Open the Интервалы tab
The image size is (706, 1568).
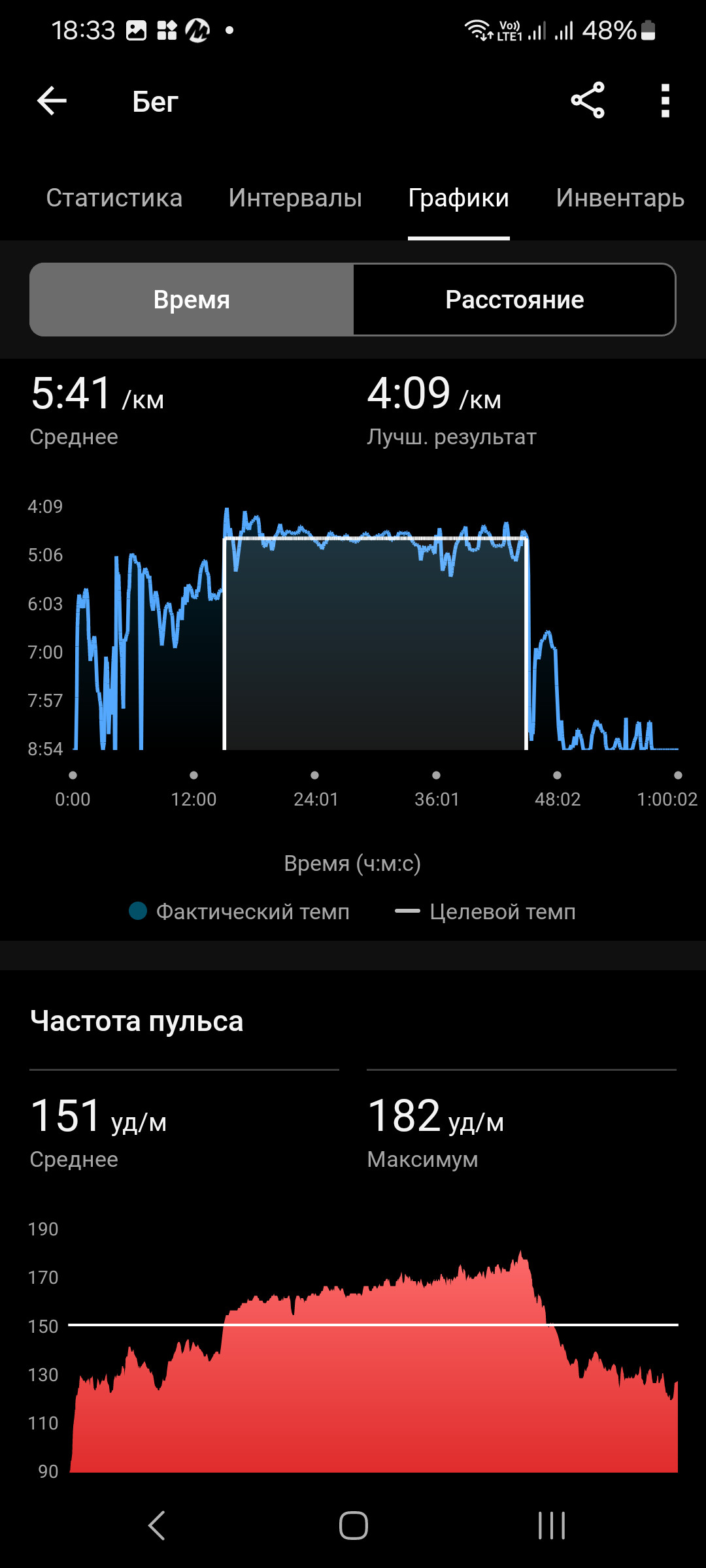coord(295,198)
